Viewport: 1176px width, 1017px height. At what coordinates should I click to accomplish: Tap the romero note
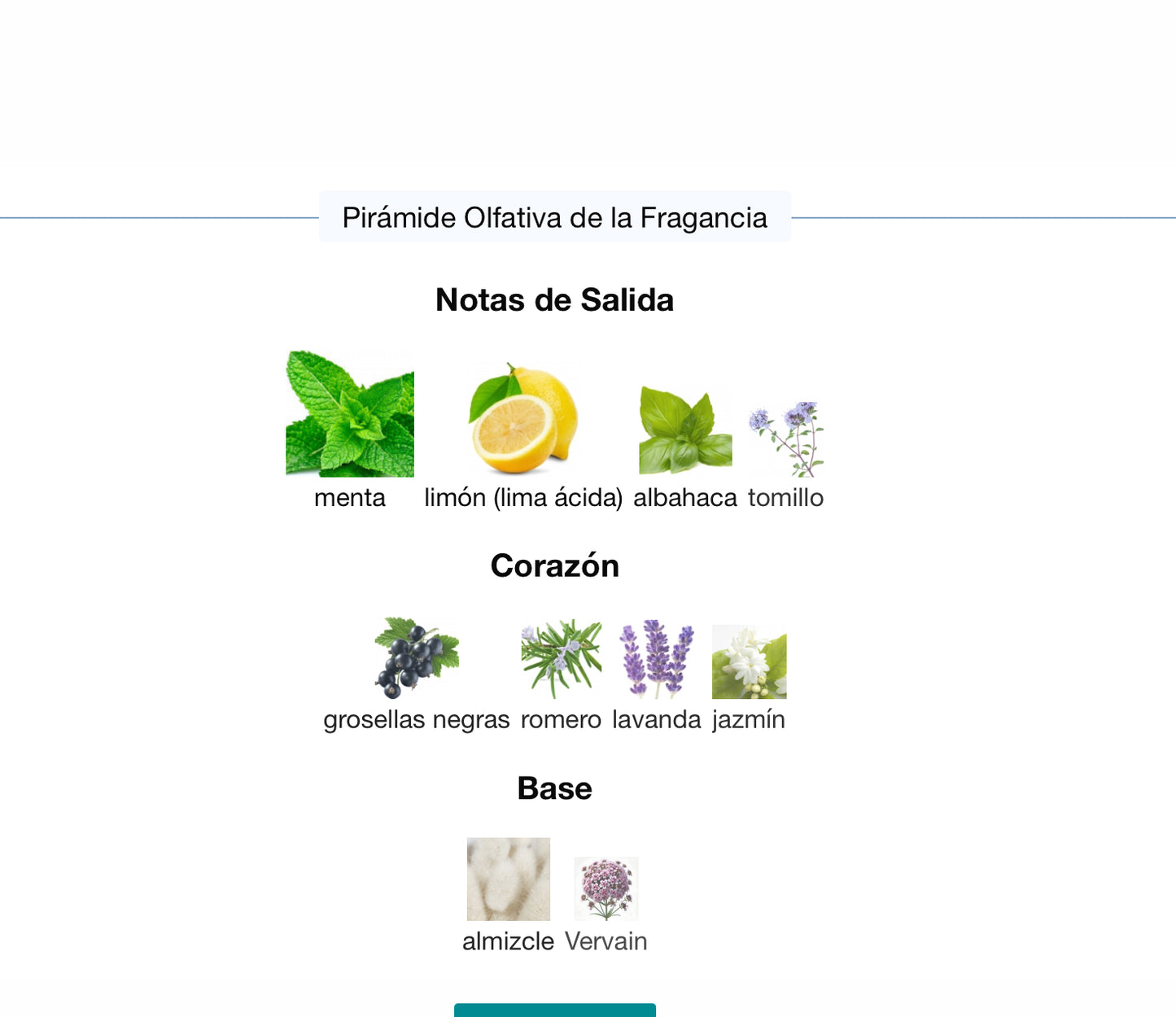coord(562,659)
